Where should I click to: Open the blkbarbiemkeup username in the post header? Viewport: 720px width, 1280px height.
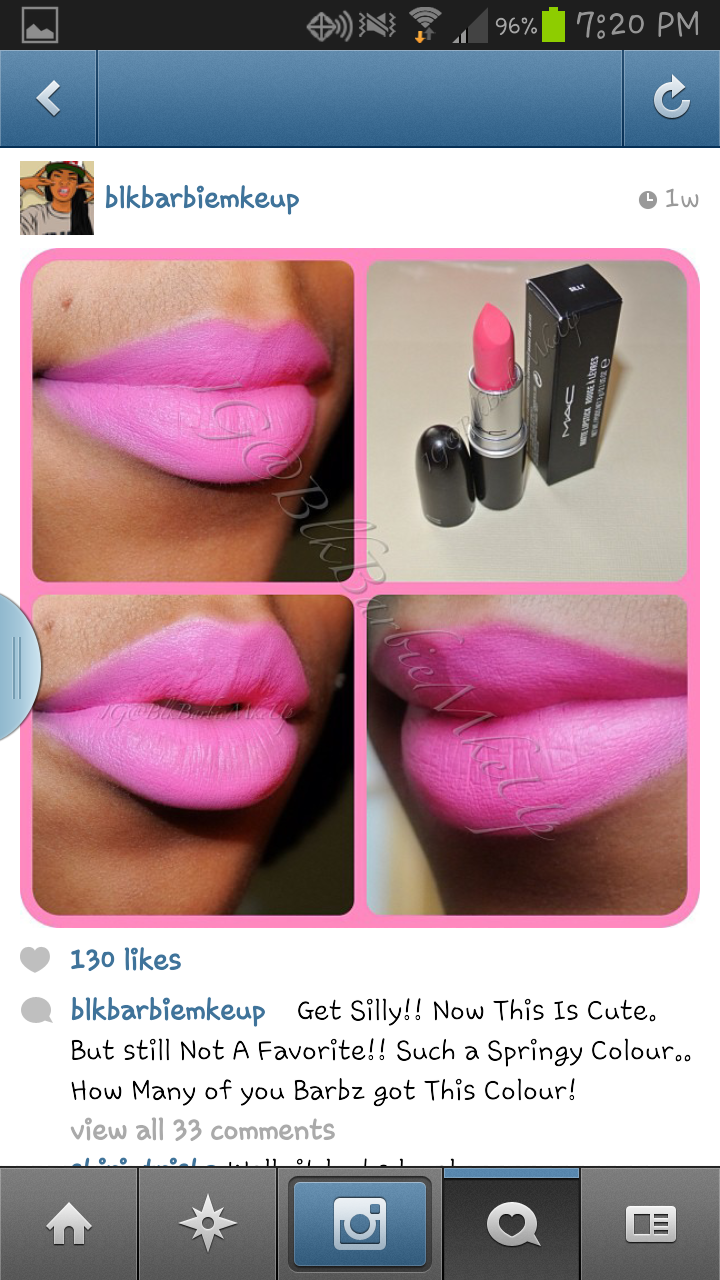[x=202, y=198]
